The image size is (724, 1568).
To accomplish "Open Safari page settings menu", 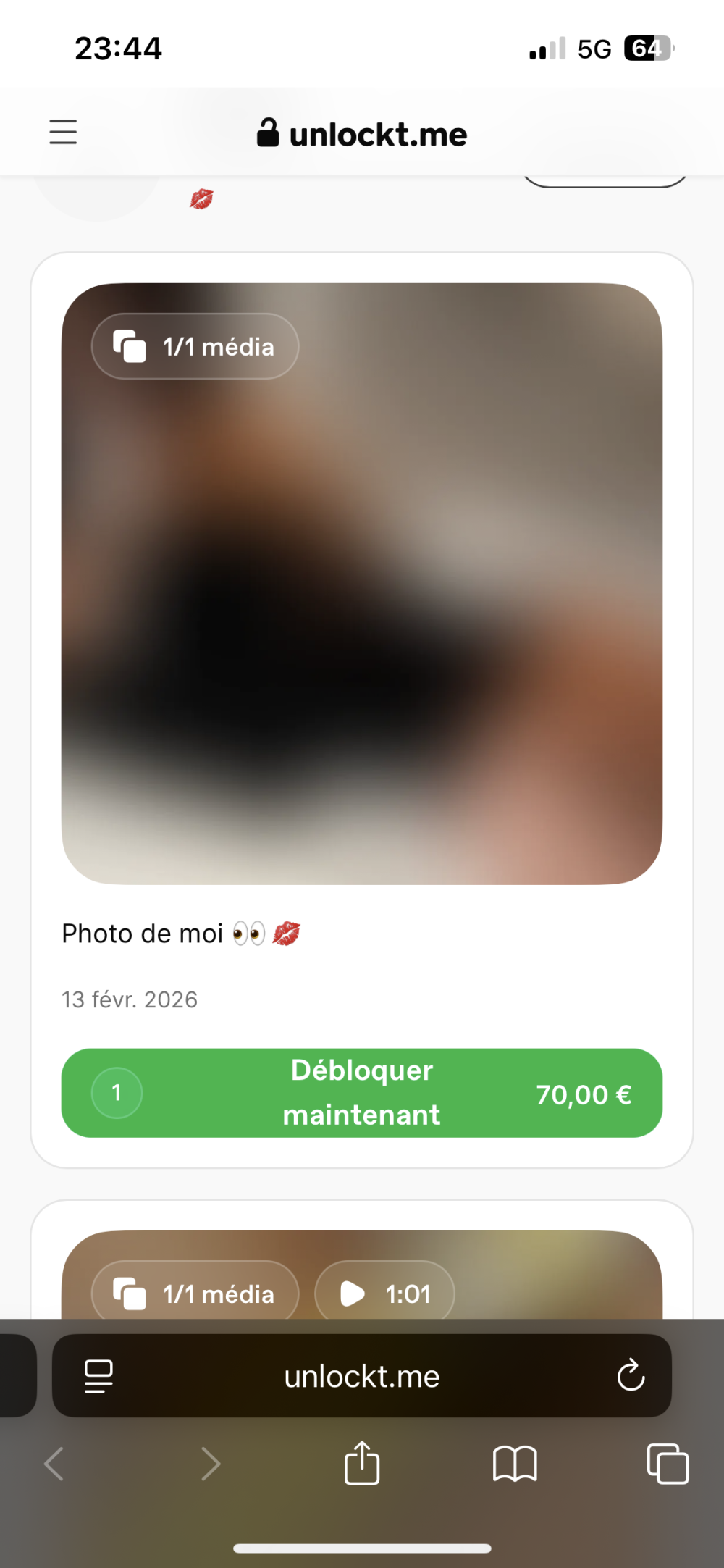I will [x=98, y=1376].
